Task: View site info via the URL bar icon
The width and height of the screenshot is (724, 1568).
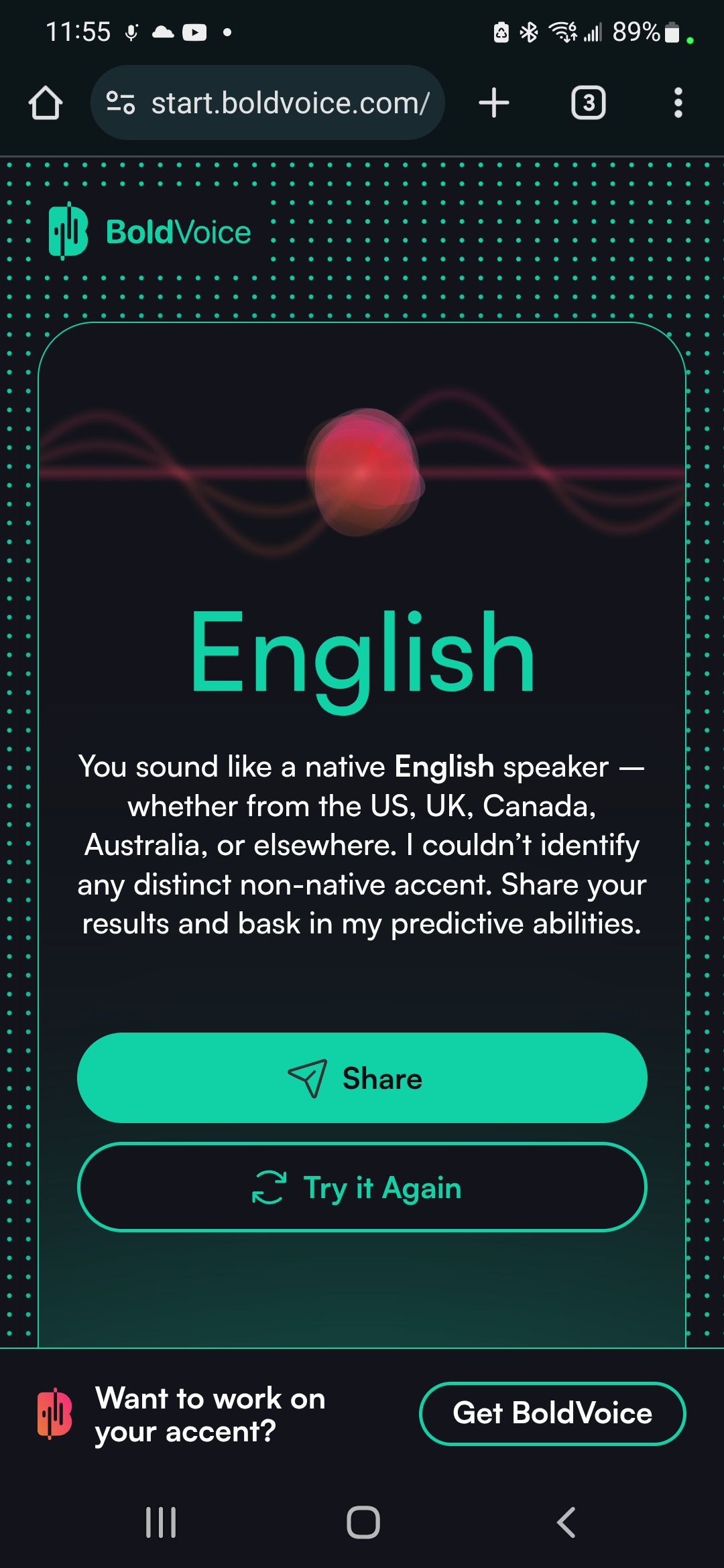Action: (121, 103)
